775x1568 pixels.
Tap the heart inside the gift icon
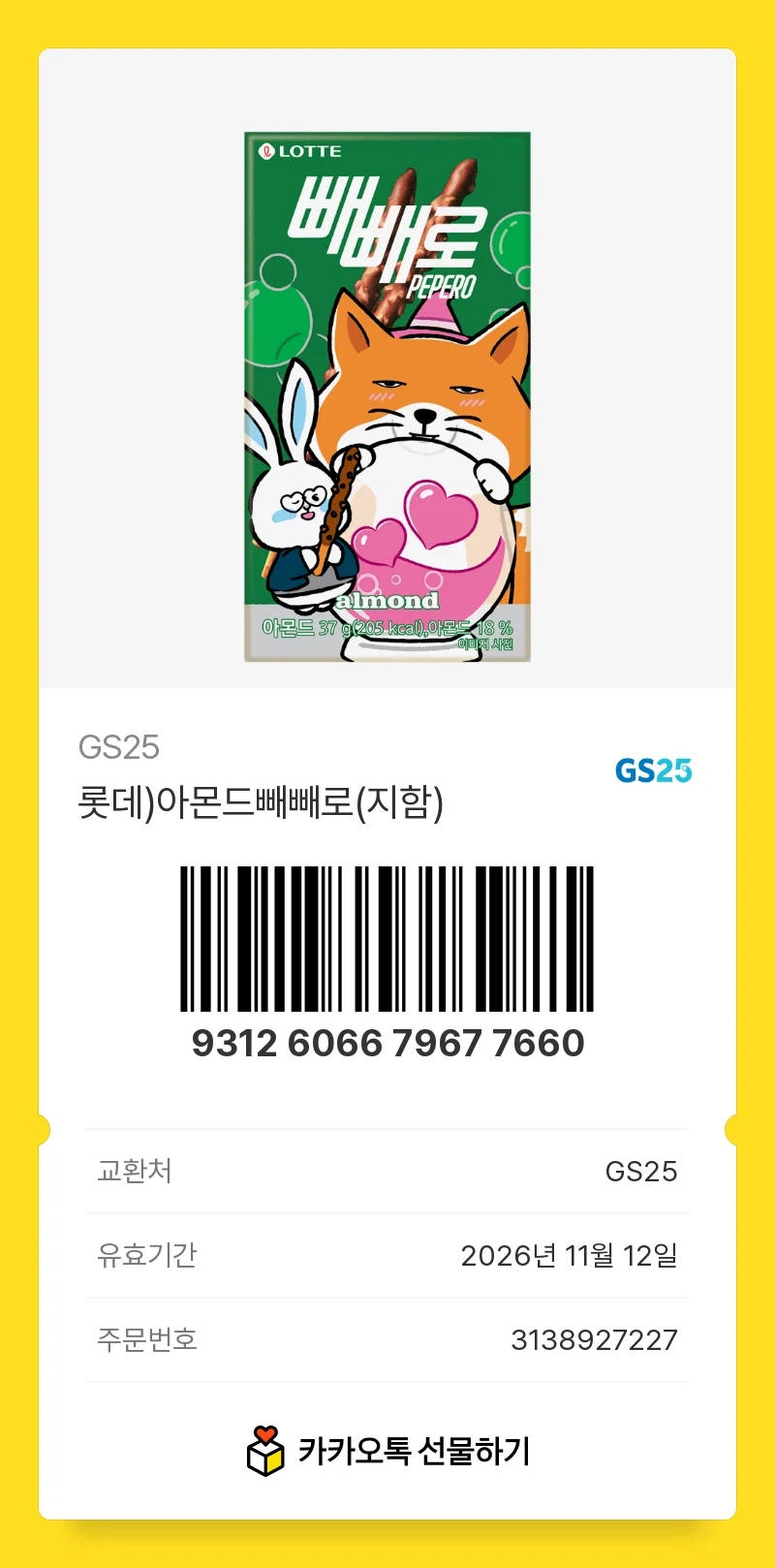263,1434
